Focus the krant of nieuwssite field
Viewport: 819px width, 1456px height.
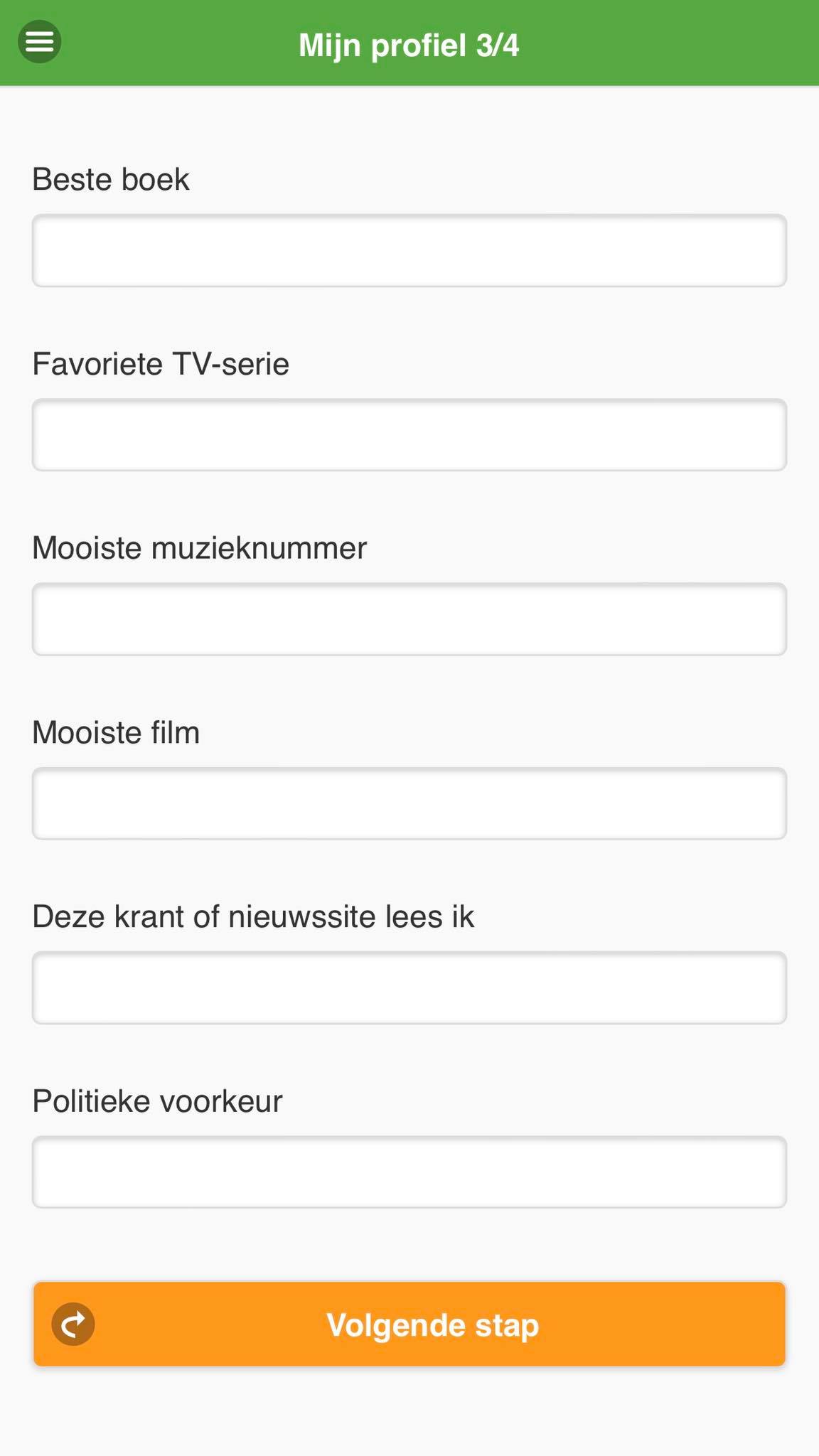[409, 987]
